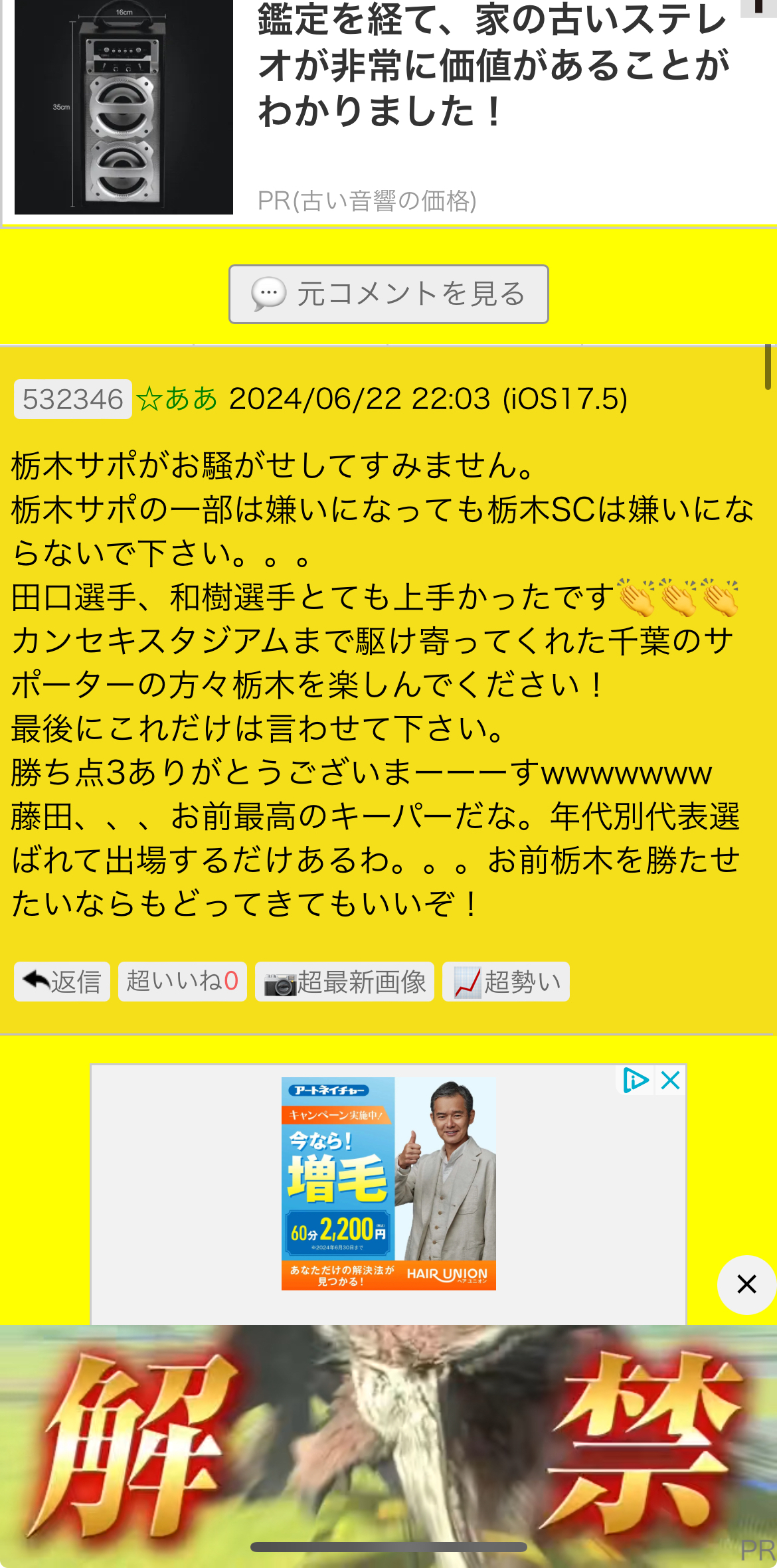This screenshot has height=1568, width=777.
Task: Close the bottom 解禁 banner ad
Action: [x=746, y=1284]
